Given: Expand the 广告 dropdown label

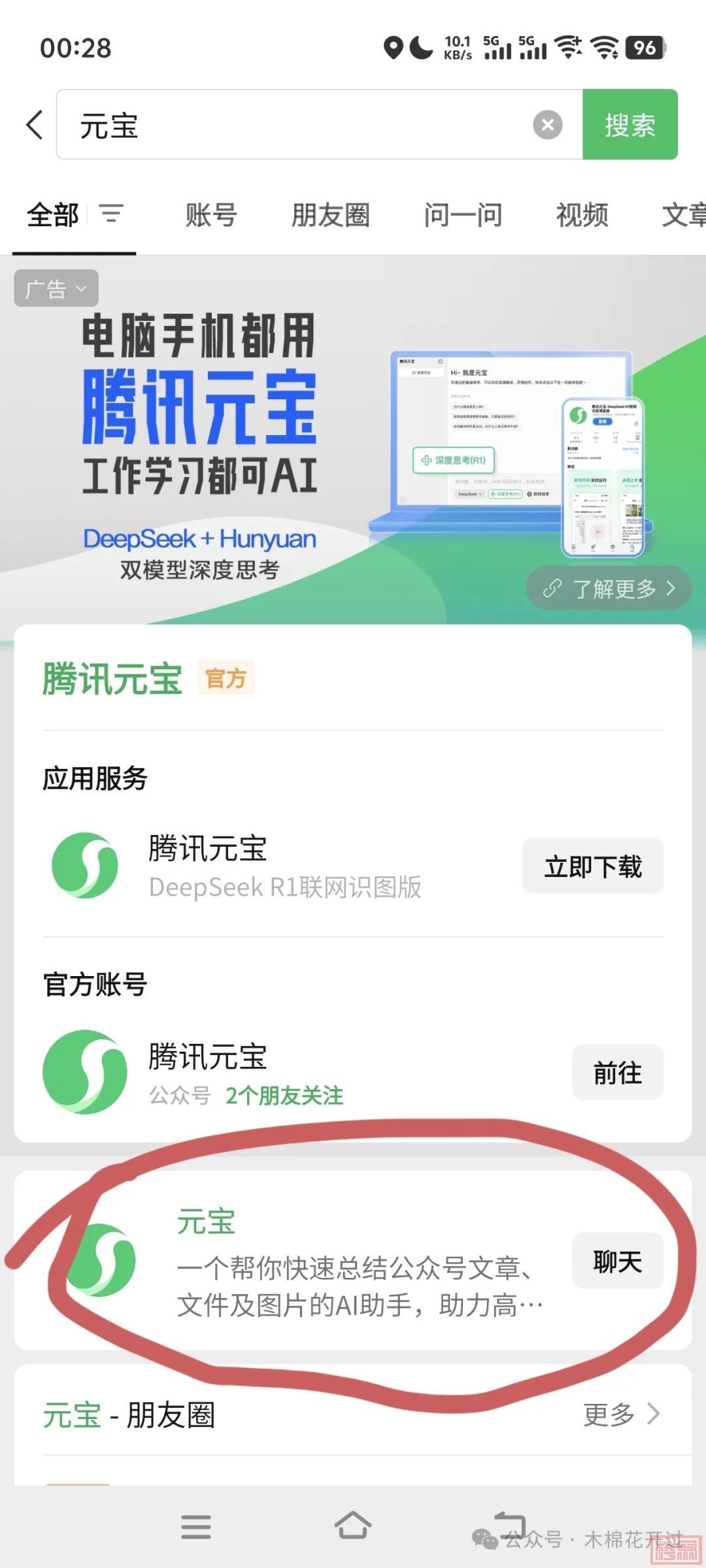Looking at the screenshot, I should (56, 288).
